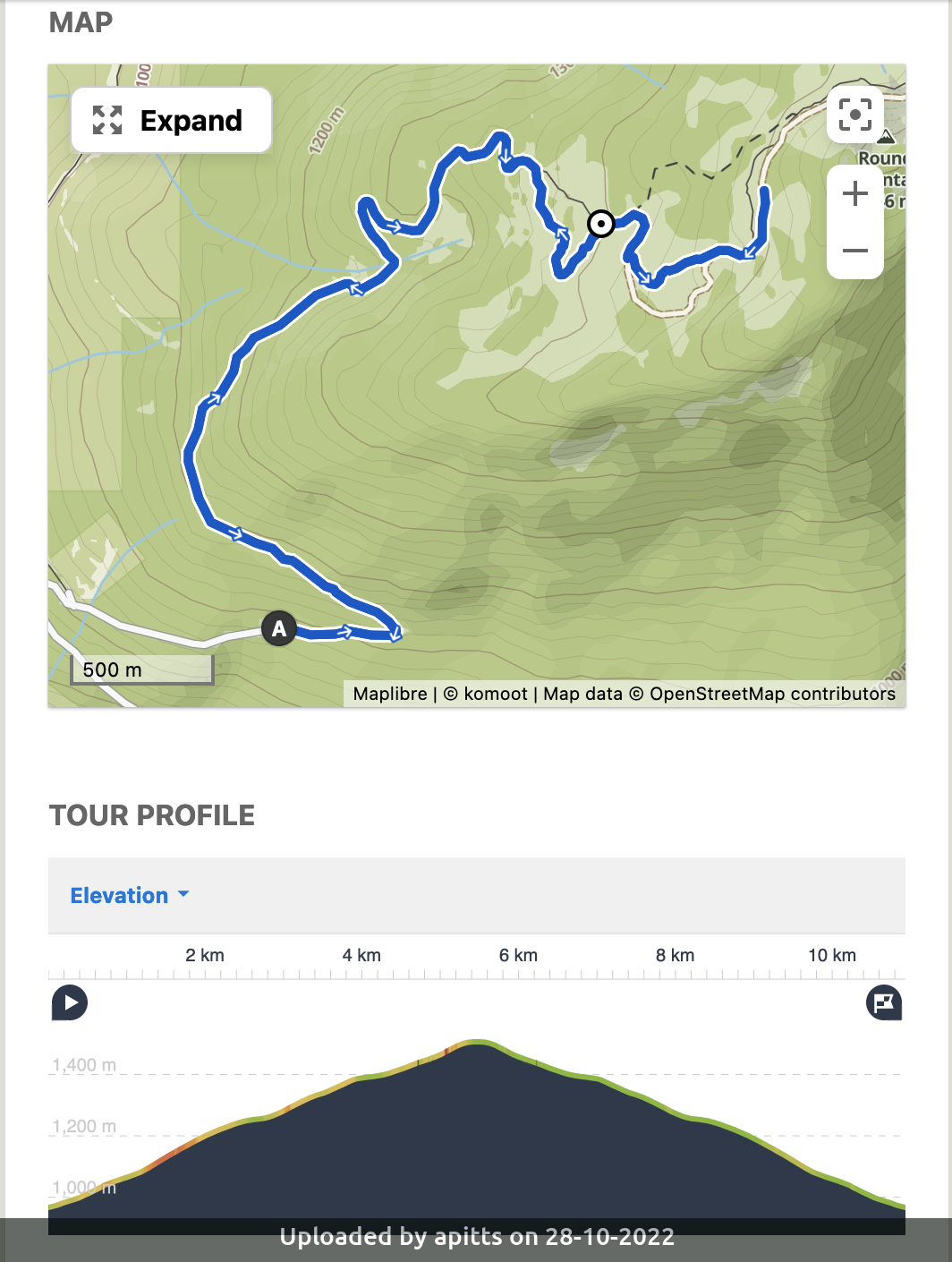Image resolution: width=952 pixels, height=1262 pixels.
Task: Expand the map to full screen
Action: 170,120
